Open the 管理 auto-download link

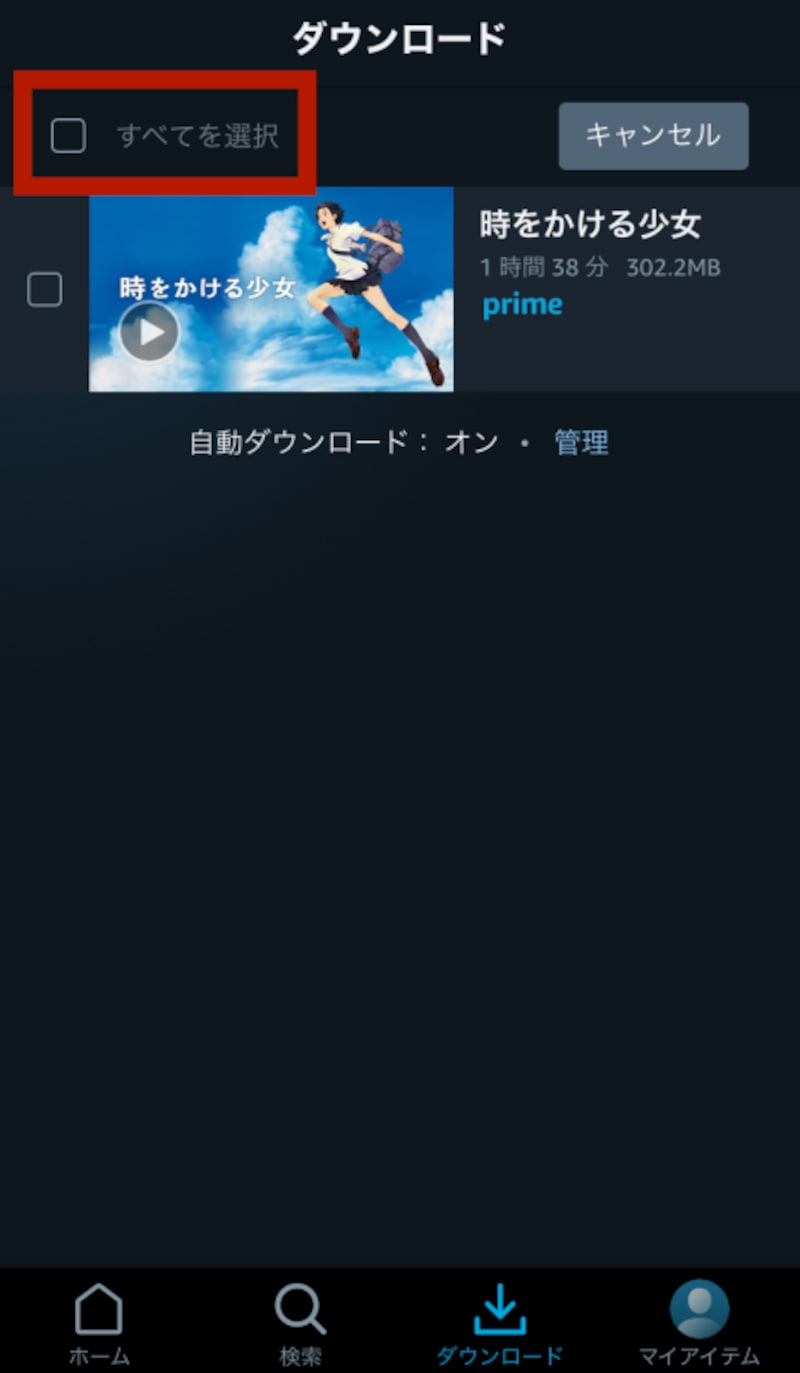click(581, 442)
